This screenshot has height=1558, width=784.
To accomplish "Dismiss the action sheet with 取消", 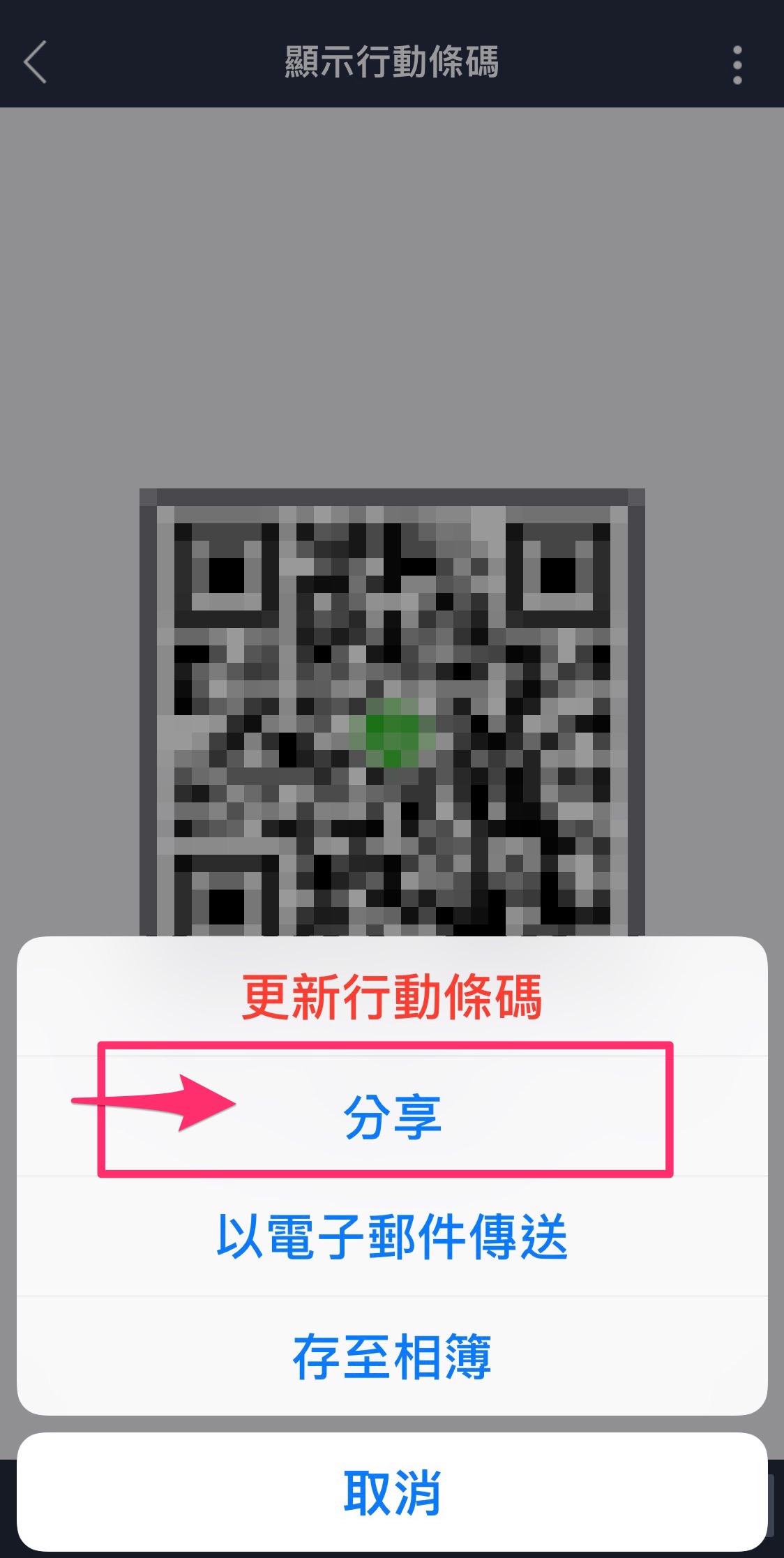I will (x=392, y=1492).
